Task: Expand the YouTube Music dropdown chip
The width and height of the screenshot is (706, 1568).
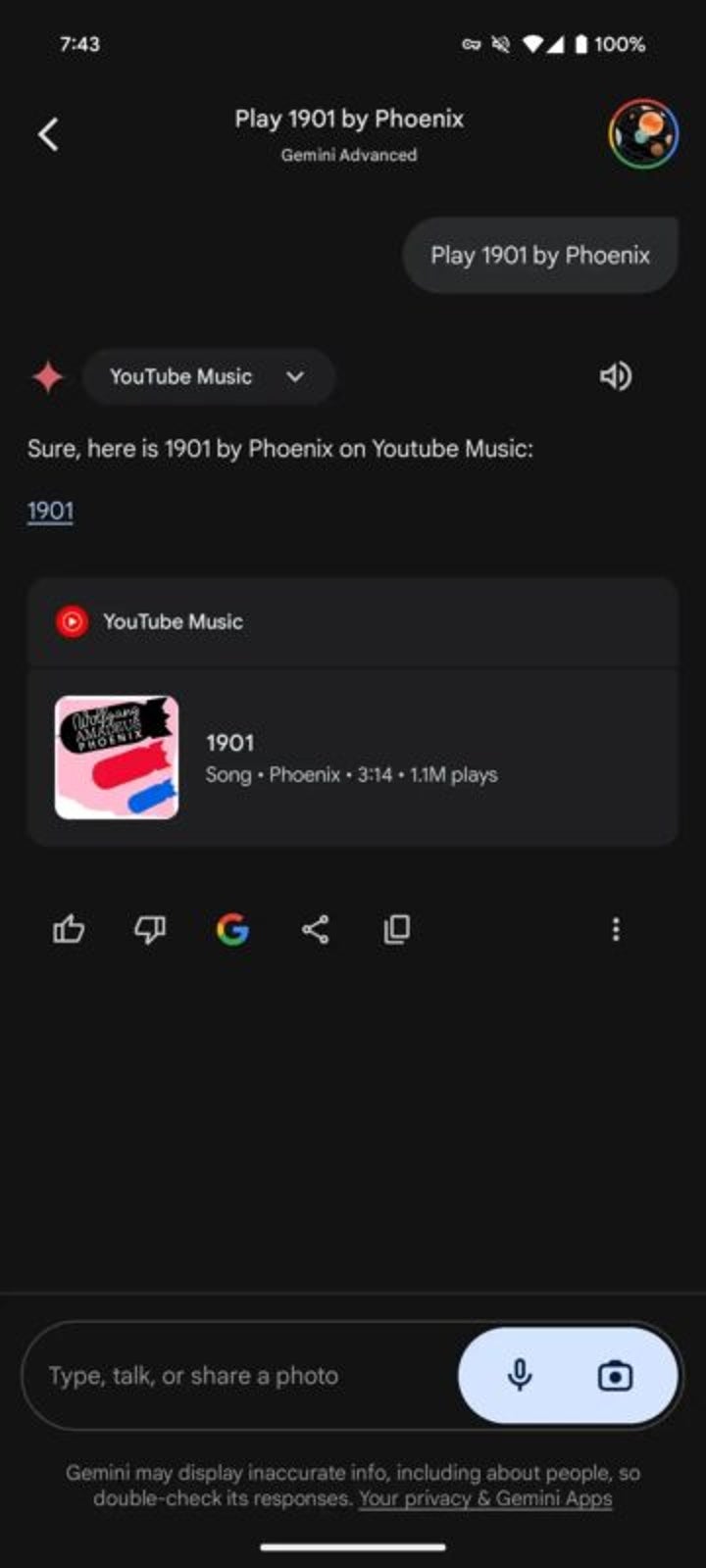Action: click(208, 376)
